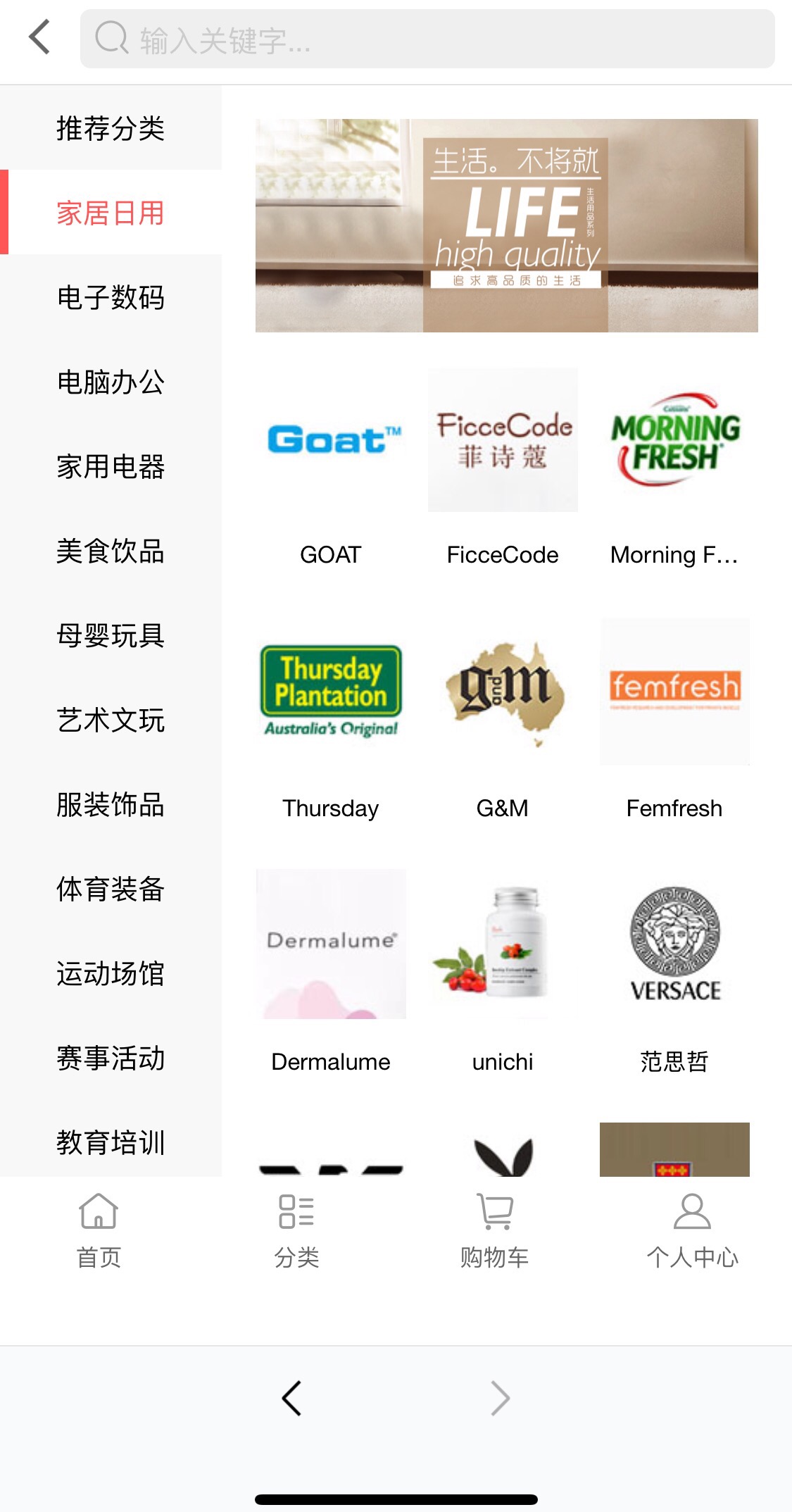Open the 家用电器 category
The height and width of the screenshot is (1512, 792).
click(x=111, y=466)
